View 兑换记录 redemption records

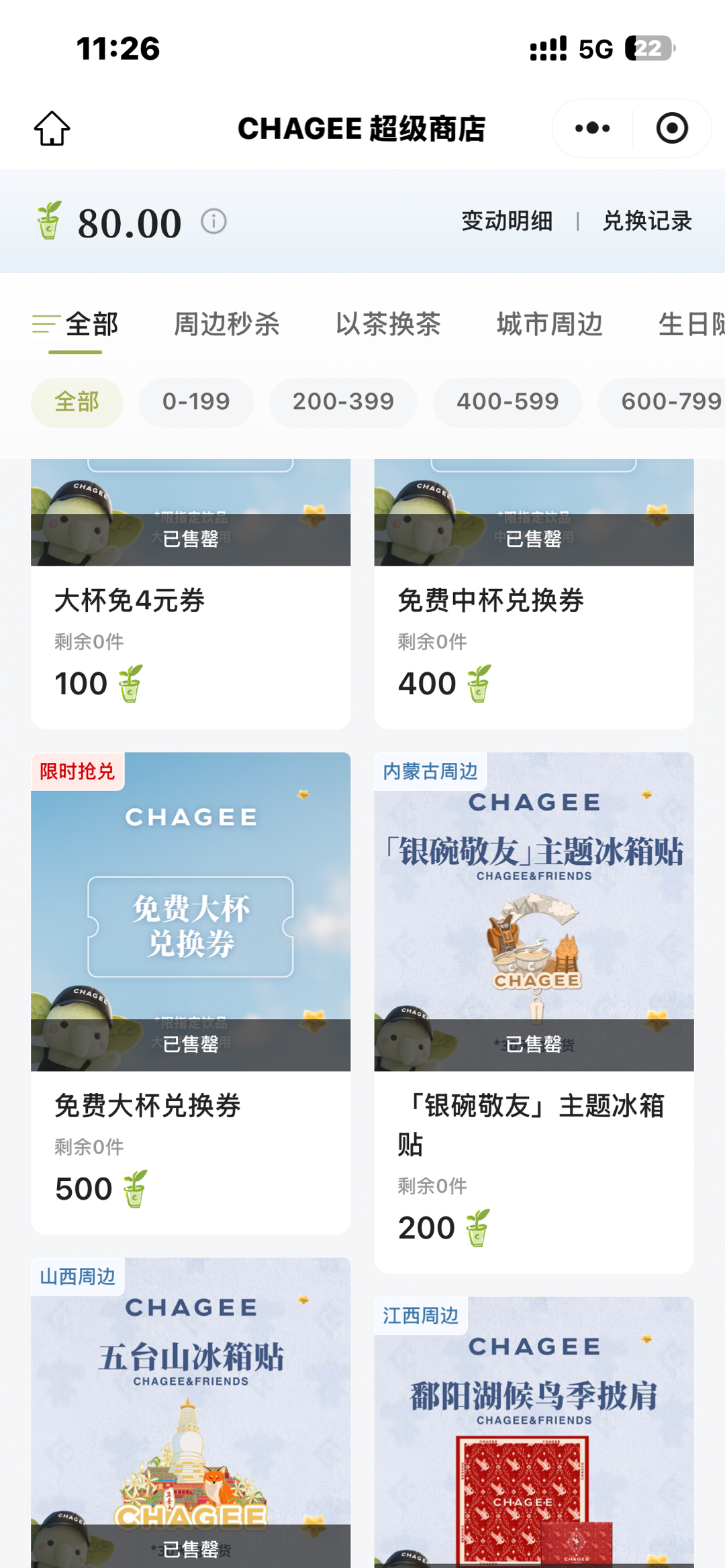pos(646,221)
